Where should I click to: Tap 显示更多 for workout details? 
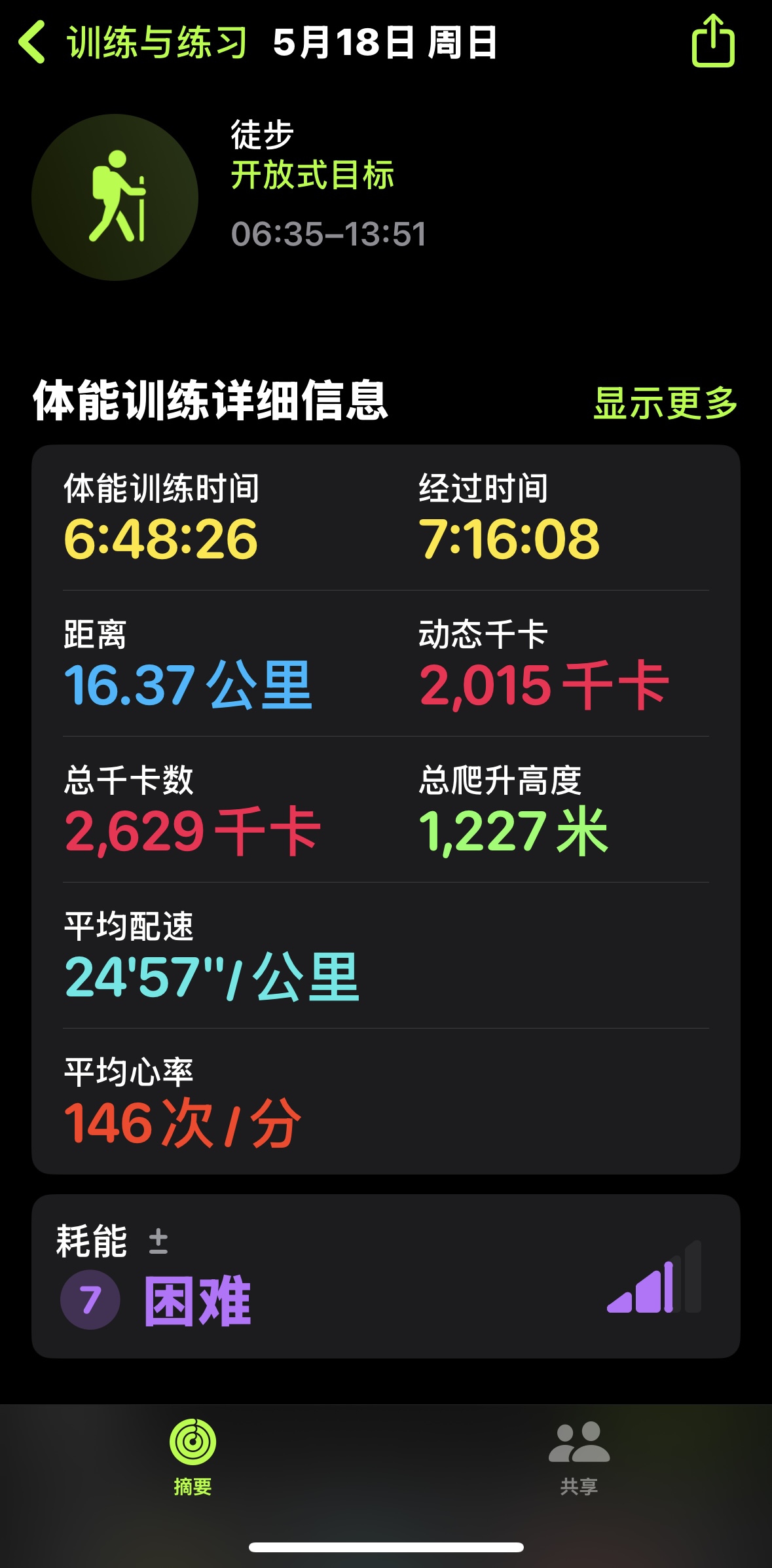665,403
